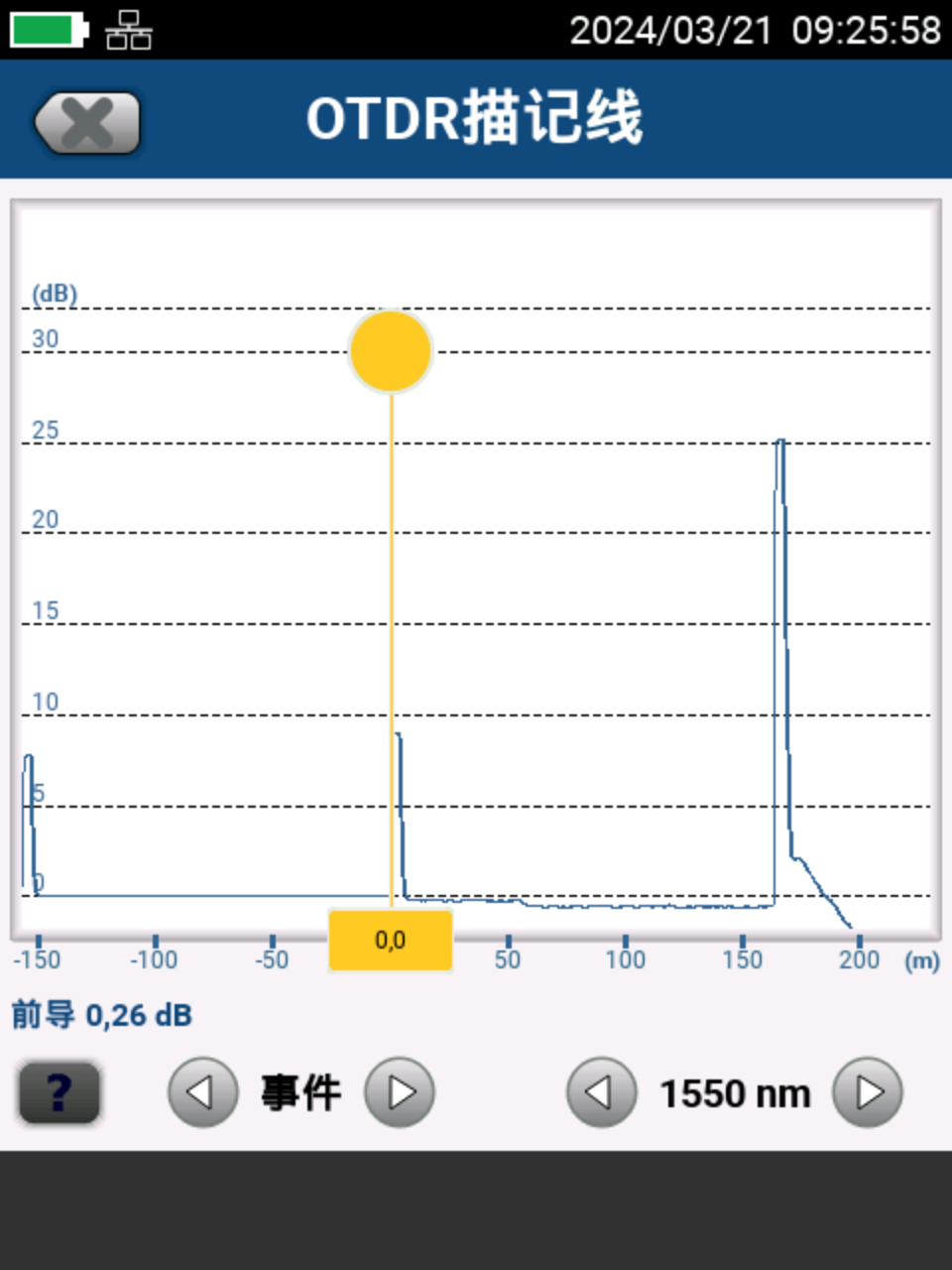Tap the yellow cursor handle on the trace
Viewport: 952px width, 1270px height.
[391, 351]
